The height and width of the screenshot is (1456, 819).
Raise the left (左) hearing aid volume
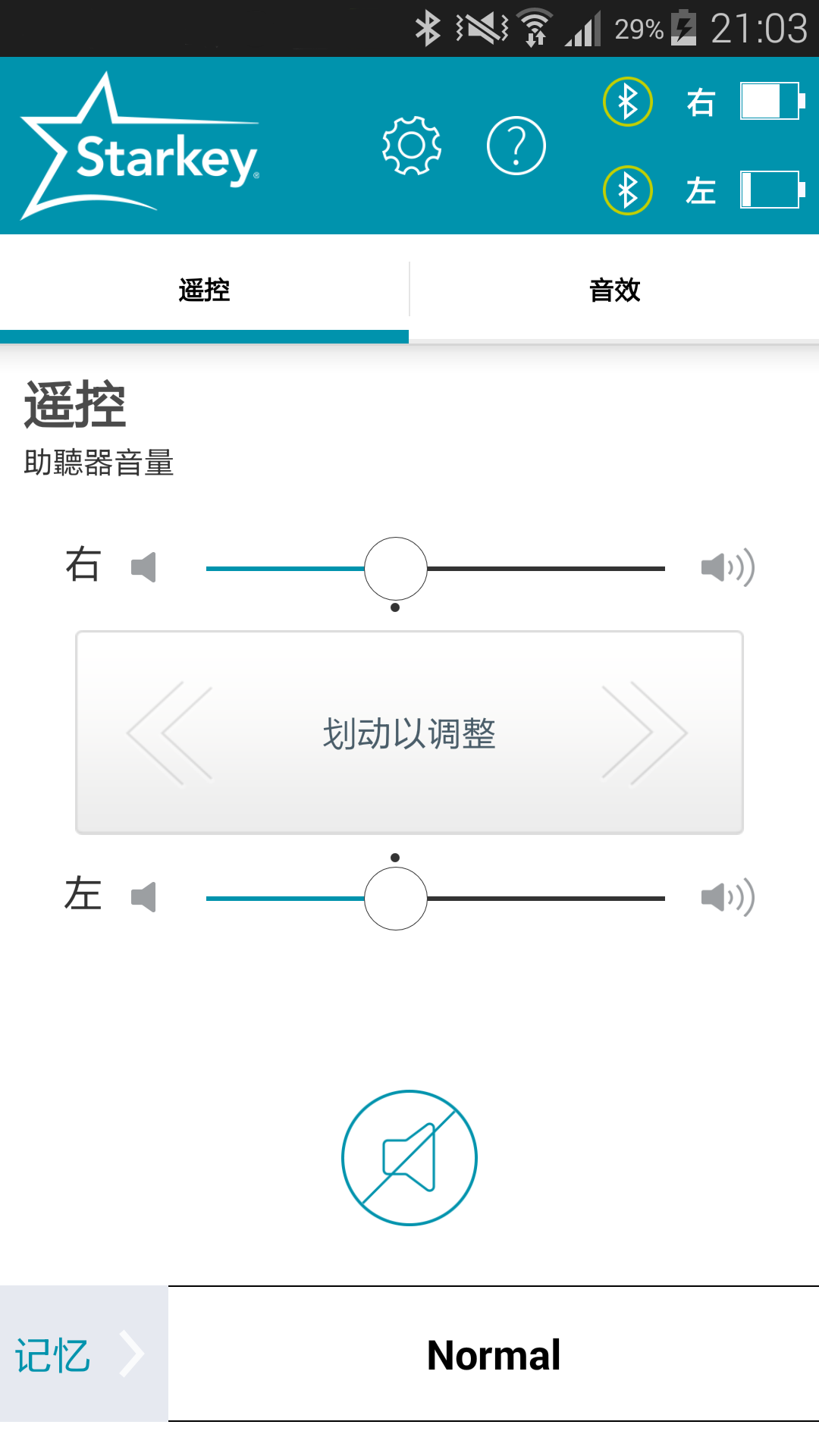727,898
